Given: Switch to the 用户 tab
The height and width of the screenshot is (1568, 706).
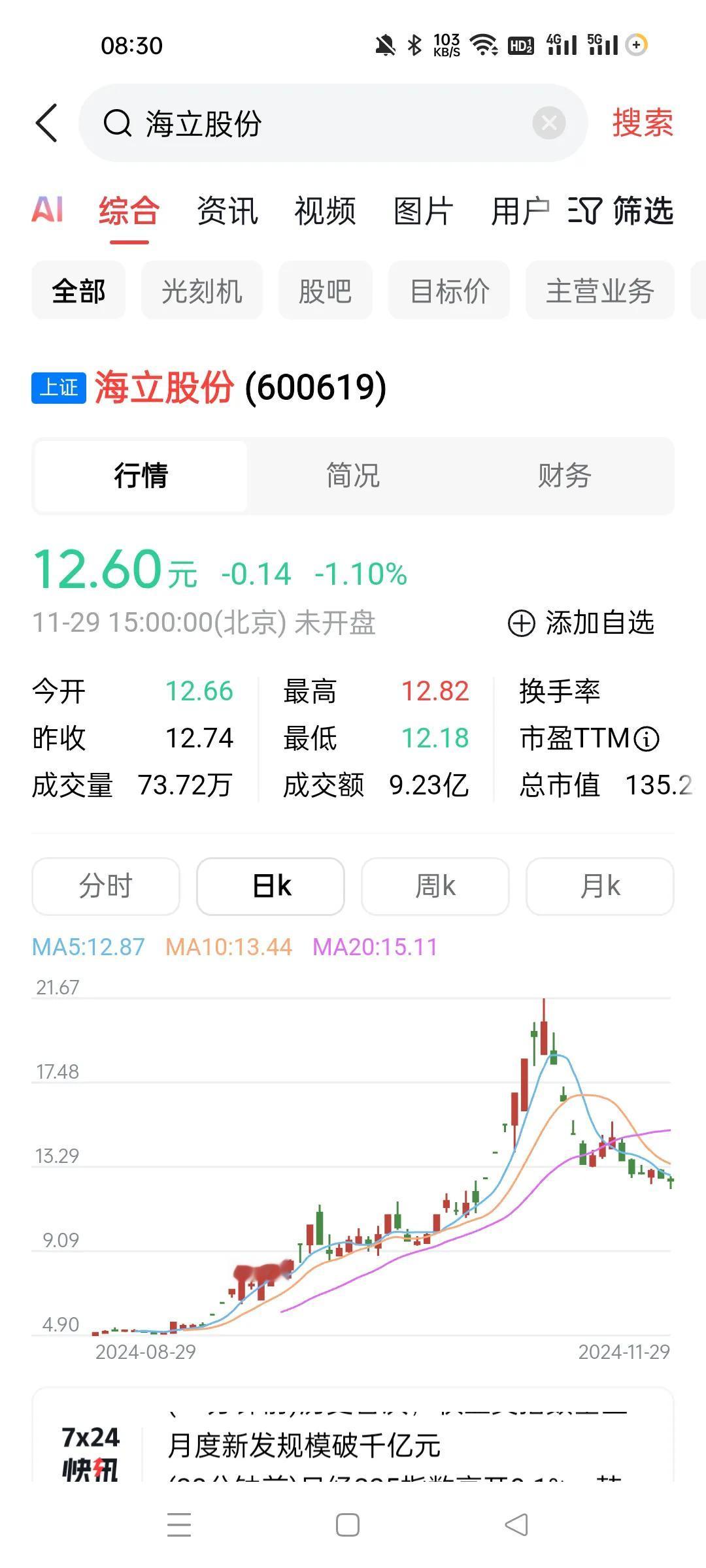Looking at the screenshot, I should point(520,211).
